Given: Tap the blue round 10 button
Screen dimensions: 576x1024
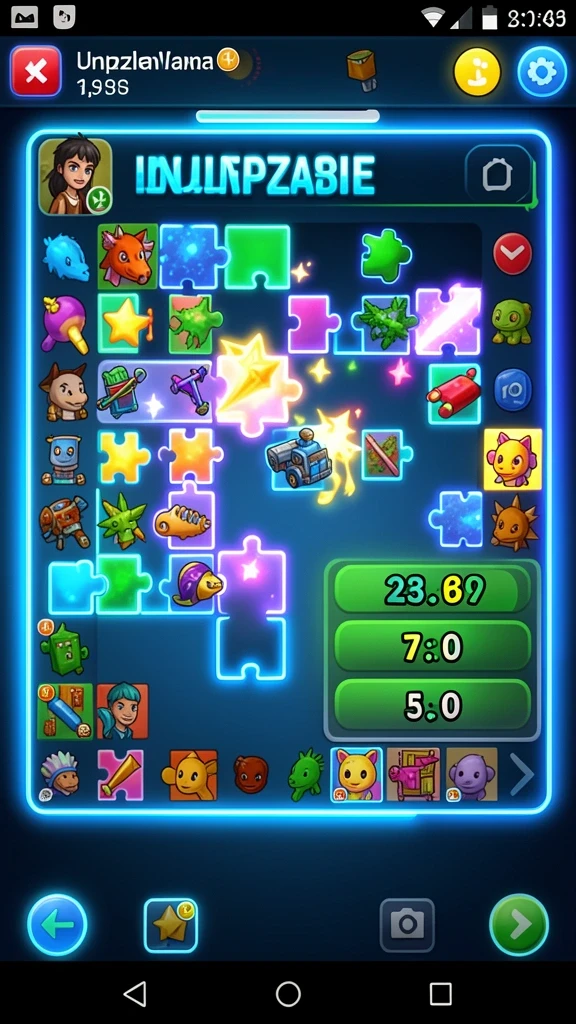Looking at the screenshot, I should click(x=513, y=390).
